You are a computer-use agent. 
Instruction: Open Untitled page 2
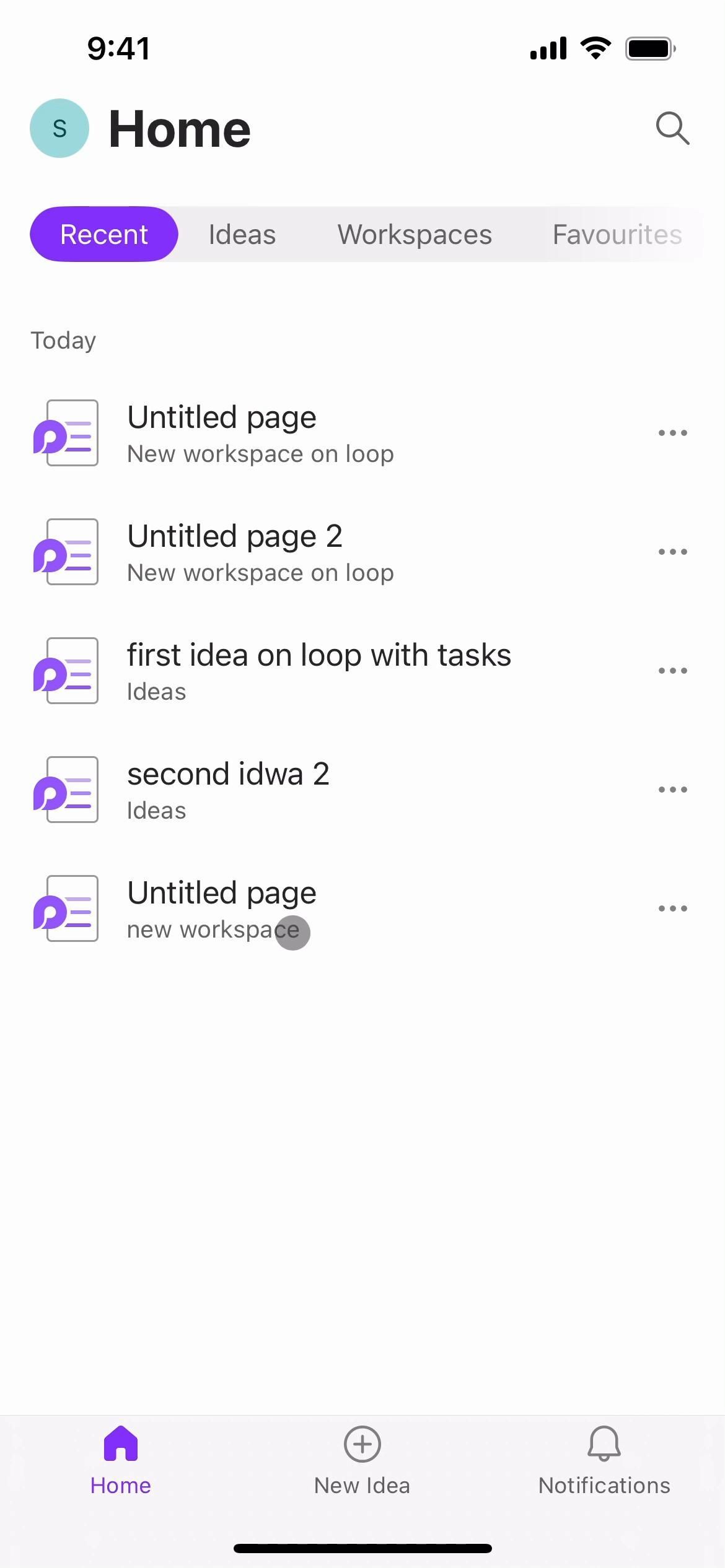tap(235, 551)
